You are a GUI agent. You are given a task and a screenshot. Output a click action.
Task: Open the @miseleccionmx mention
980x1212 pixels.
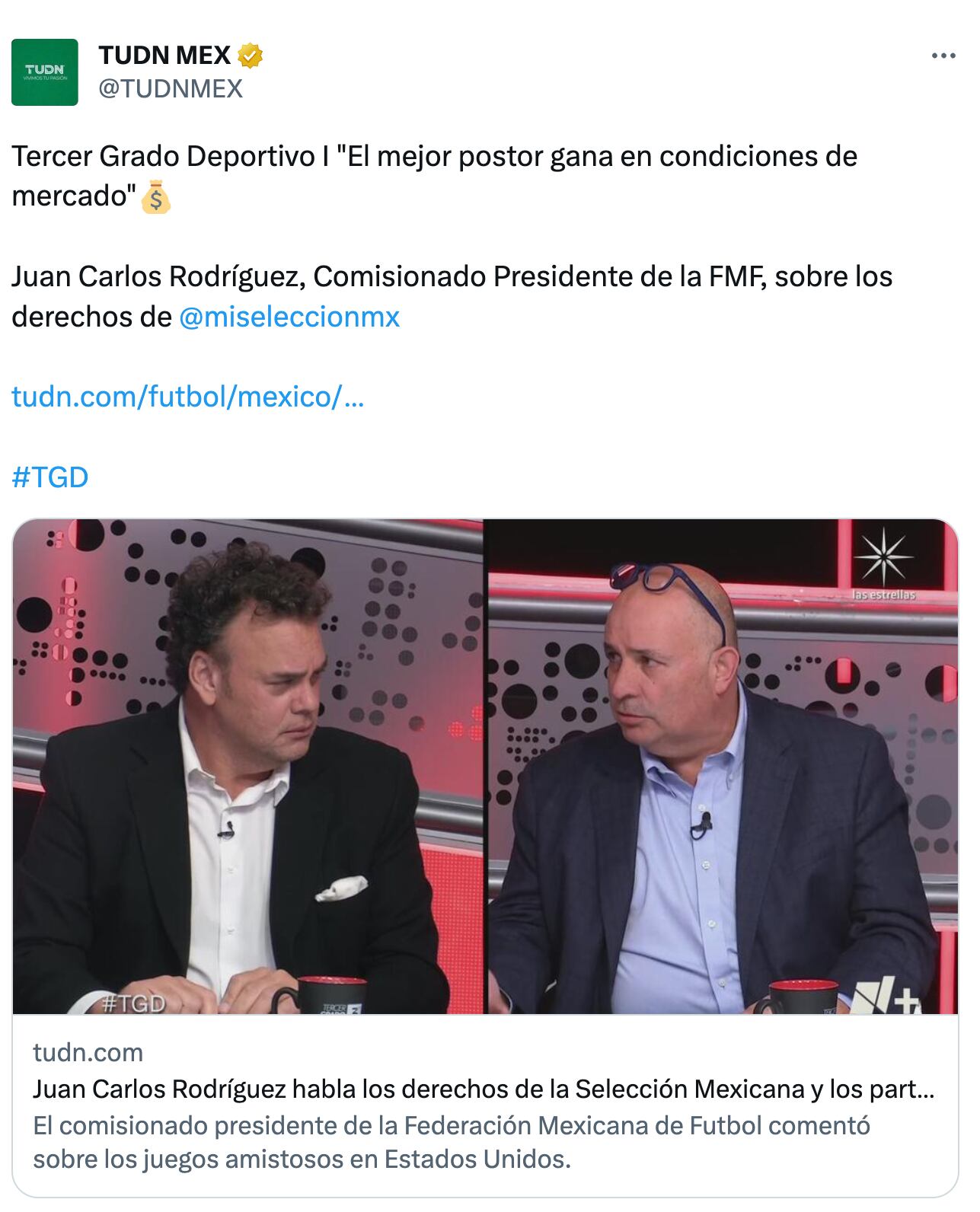289,317
